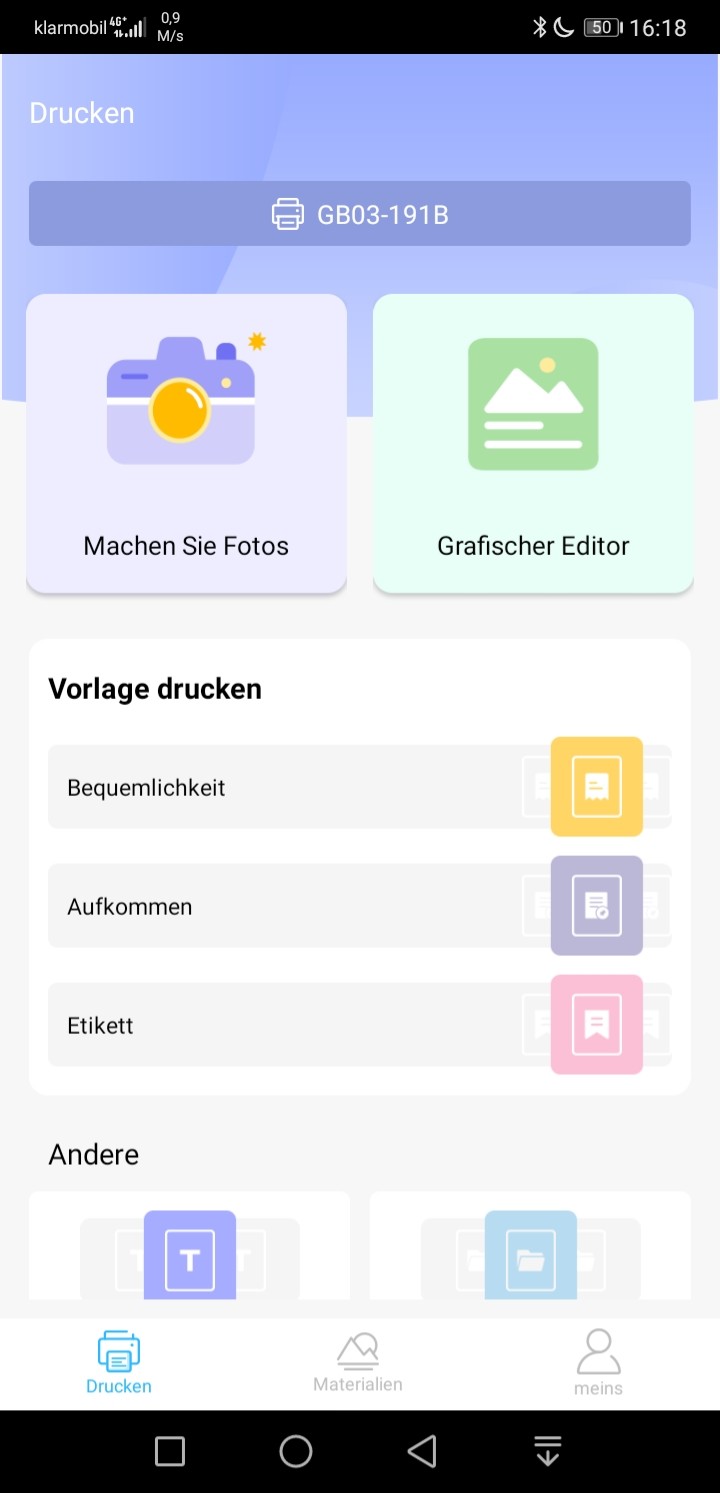Open the GB03-191B printer selector
720x1493 pixels.
pyautogui.click(x=360, y=213)
